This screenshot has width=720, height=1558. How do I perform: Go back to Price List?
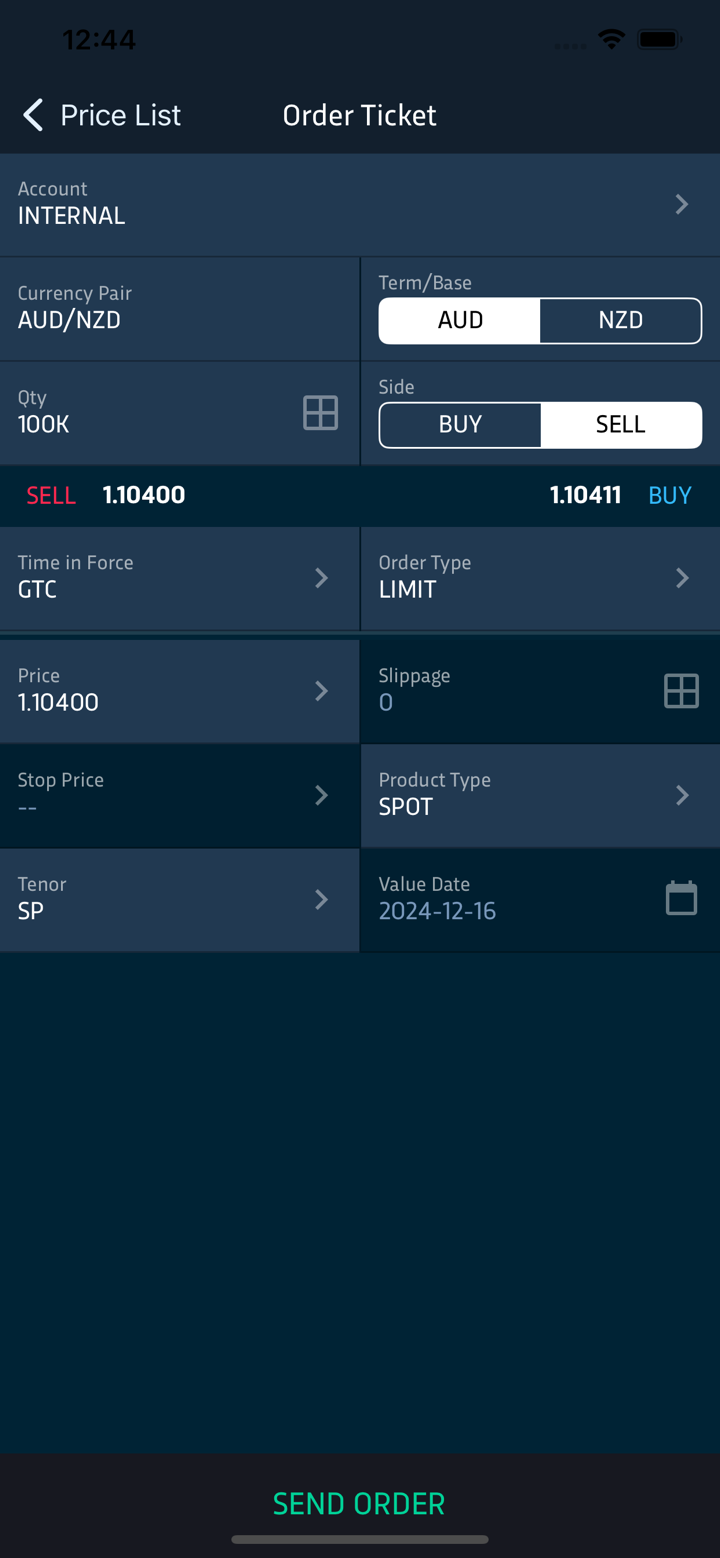click(102, 115)
